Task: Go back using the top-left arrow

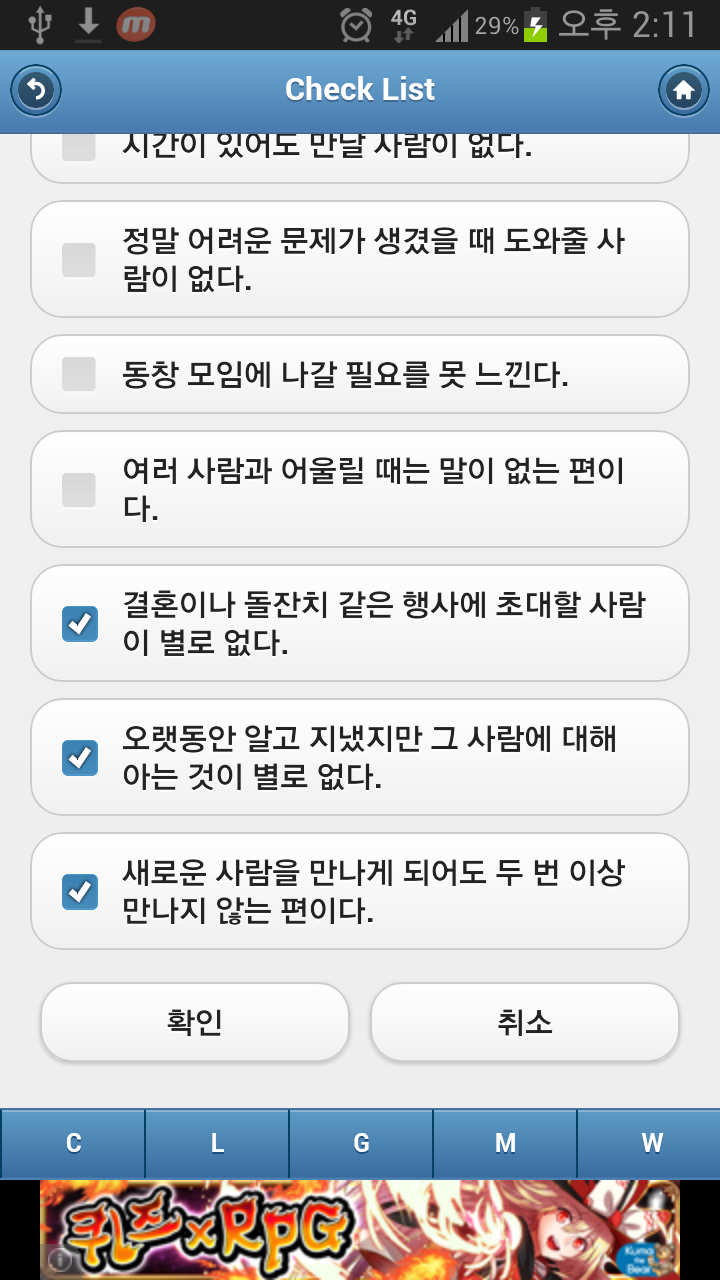Action: (36, 91)
